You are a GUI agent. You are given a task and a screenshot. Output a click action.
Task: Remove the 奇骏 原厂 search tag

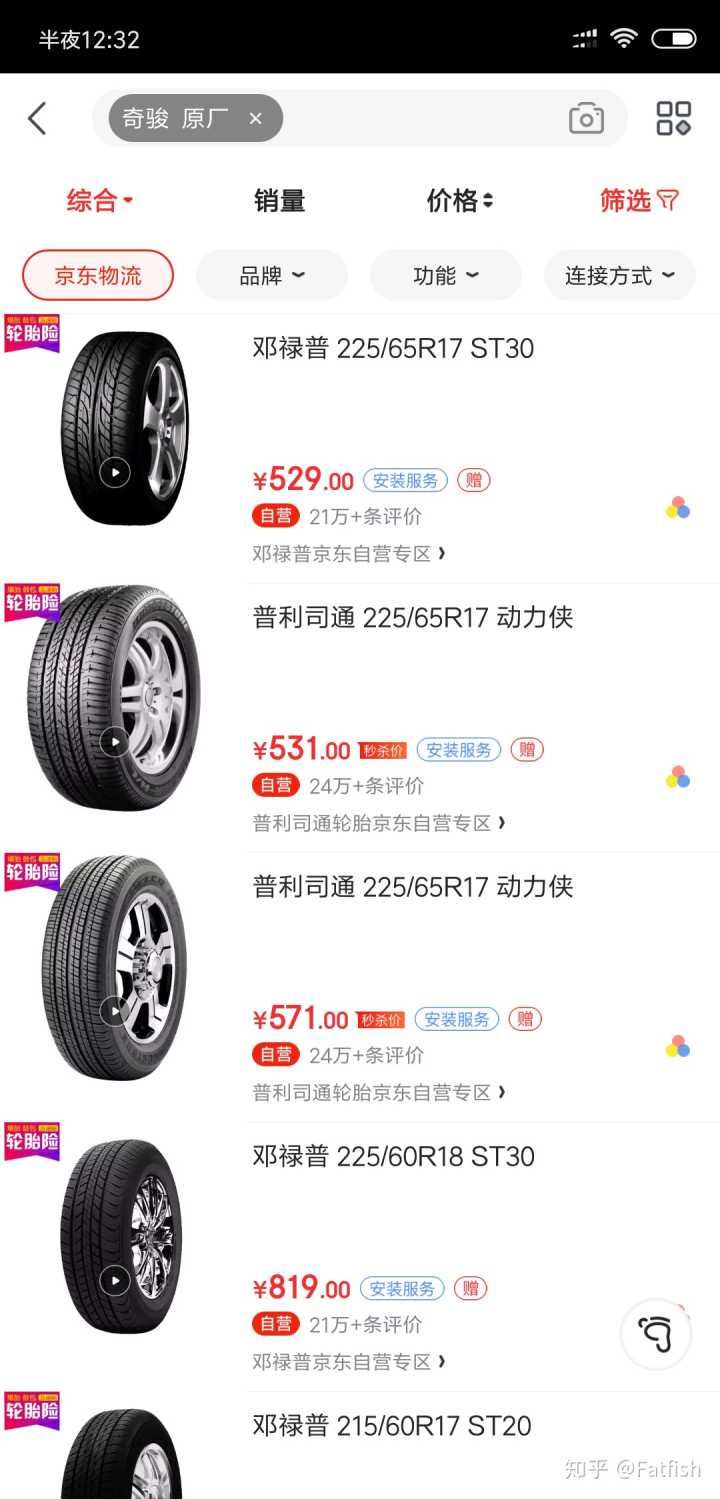(255, 119)
